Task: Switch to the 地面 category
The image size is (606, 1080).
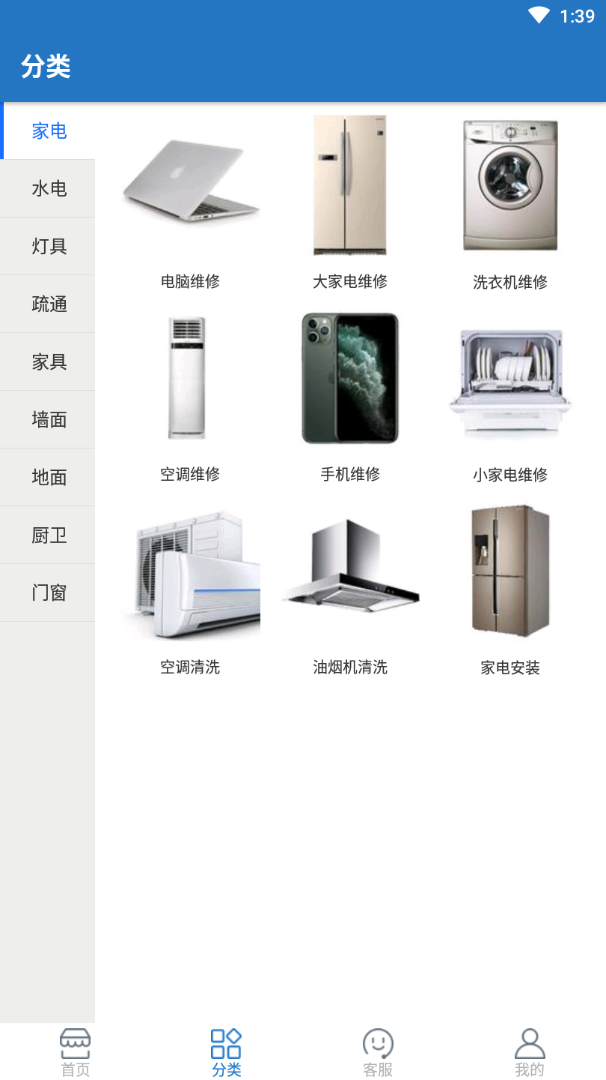Action: pos(48,477)
